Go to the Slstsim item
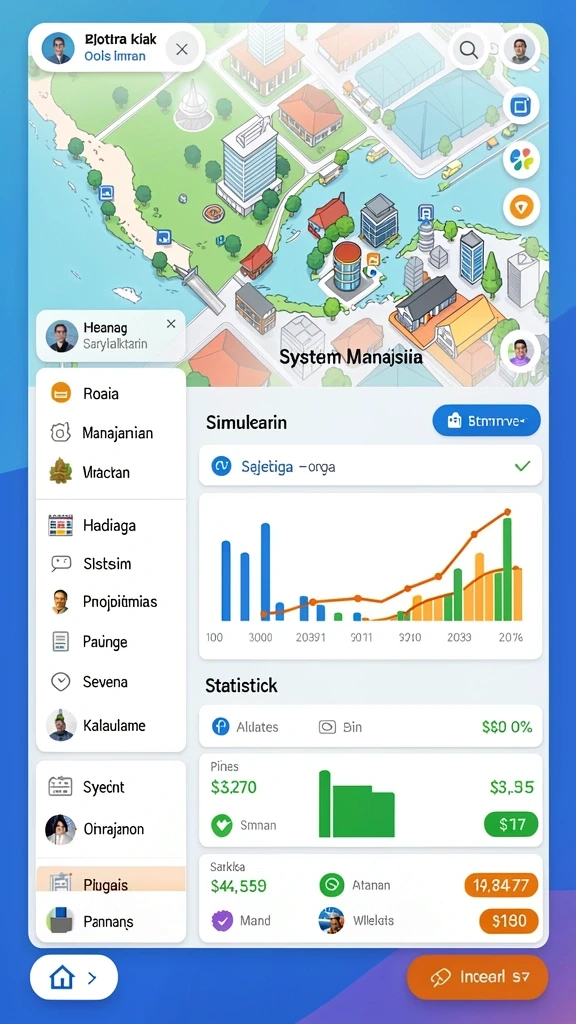 pyautogui.click(x=111, y=564)
